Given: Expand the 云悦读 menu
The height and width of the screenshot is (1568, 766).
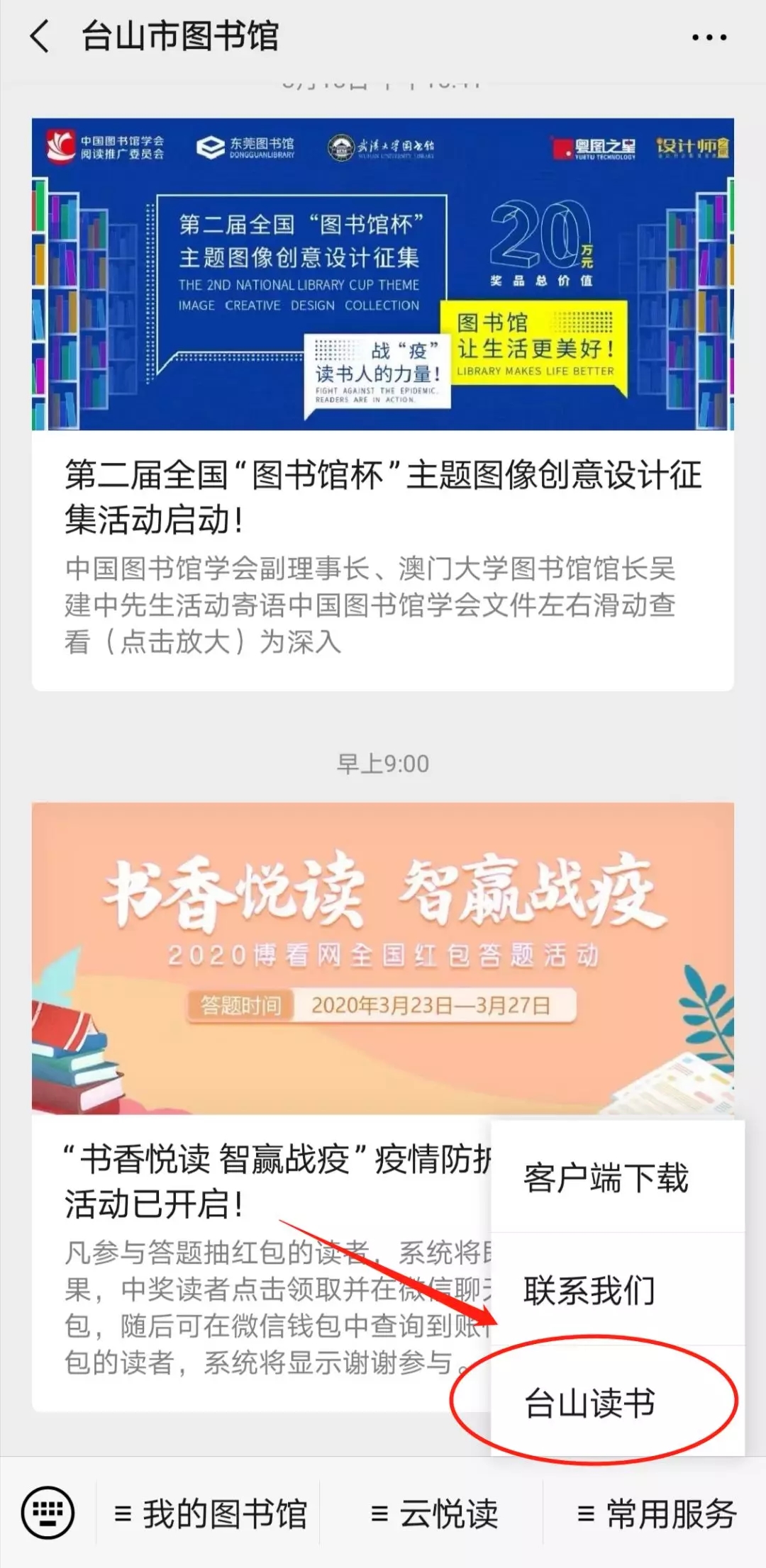Looking at the screenshot, I should tap(434, 1514).
